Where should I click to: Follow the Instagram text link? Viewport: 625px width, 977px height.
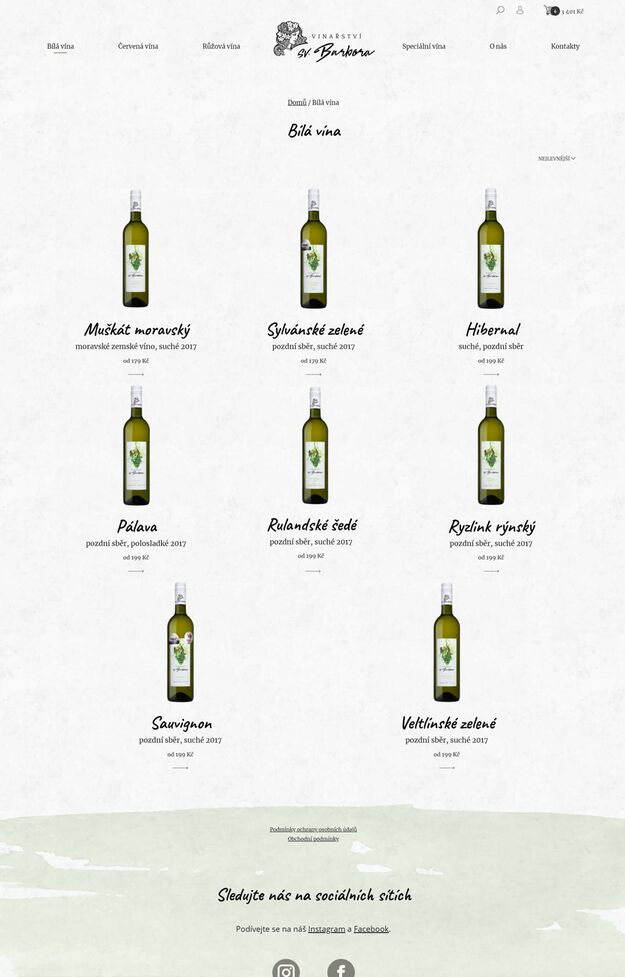326,929
